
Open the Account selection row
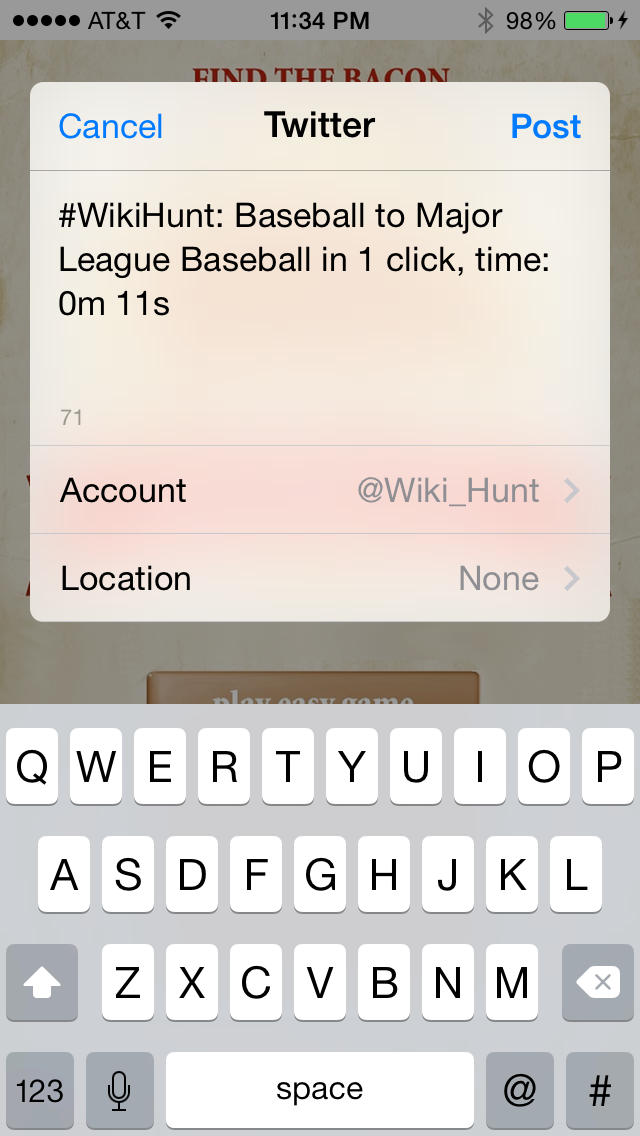[320, 490]
